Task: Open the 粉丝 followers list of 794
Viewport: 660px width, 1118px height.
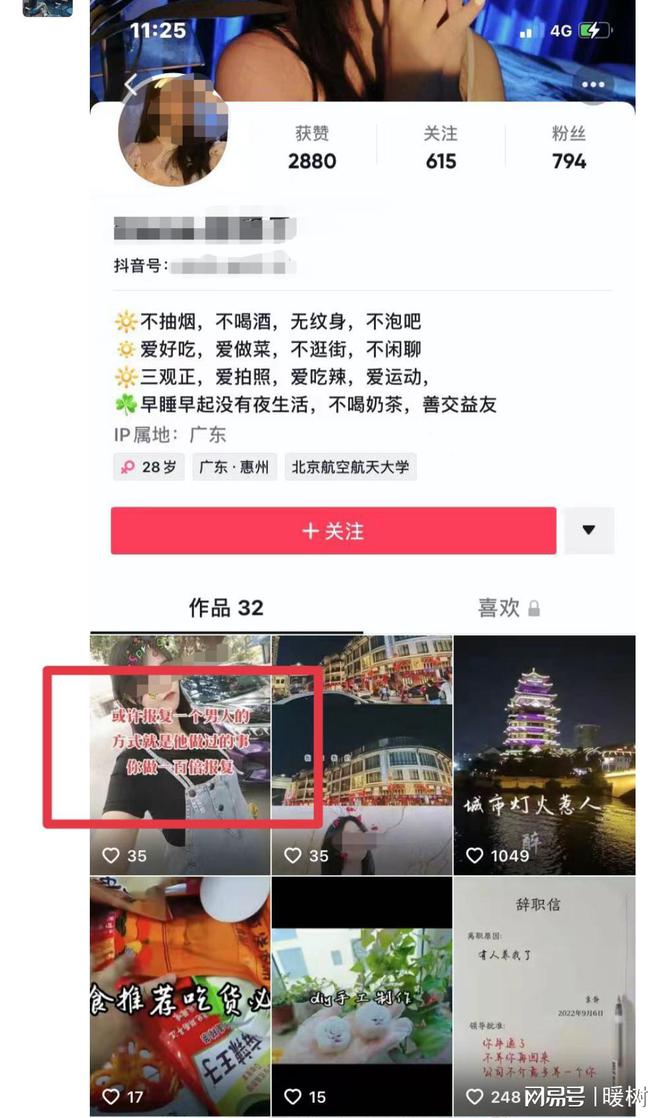Action: 569,148
